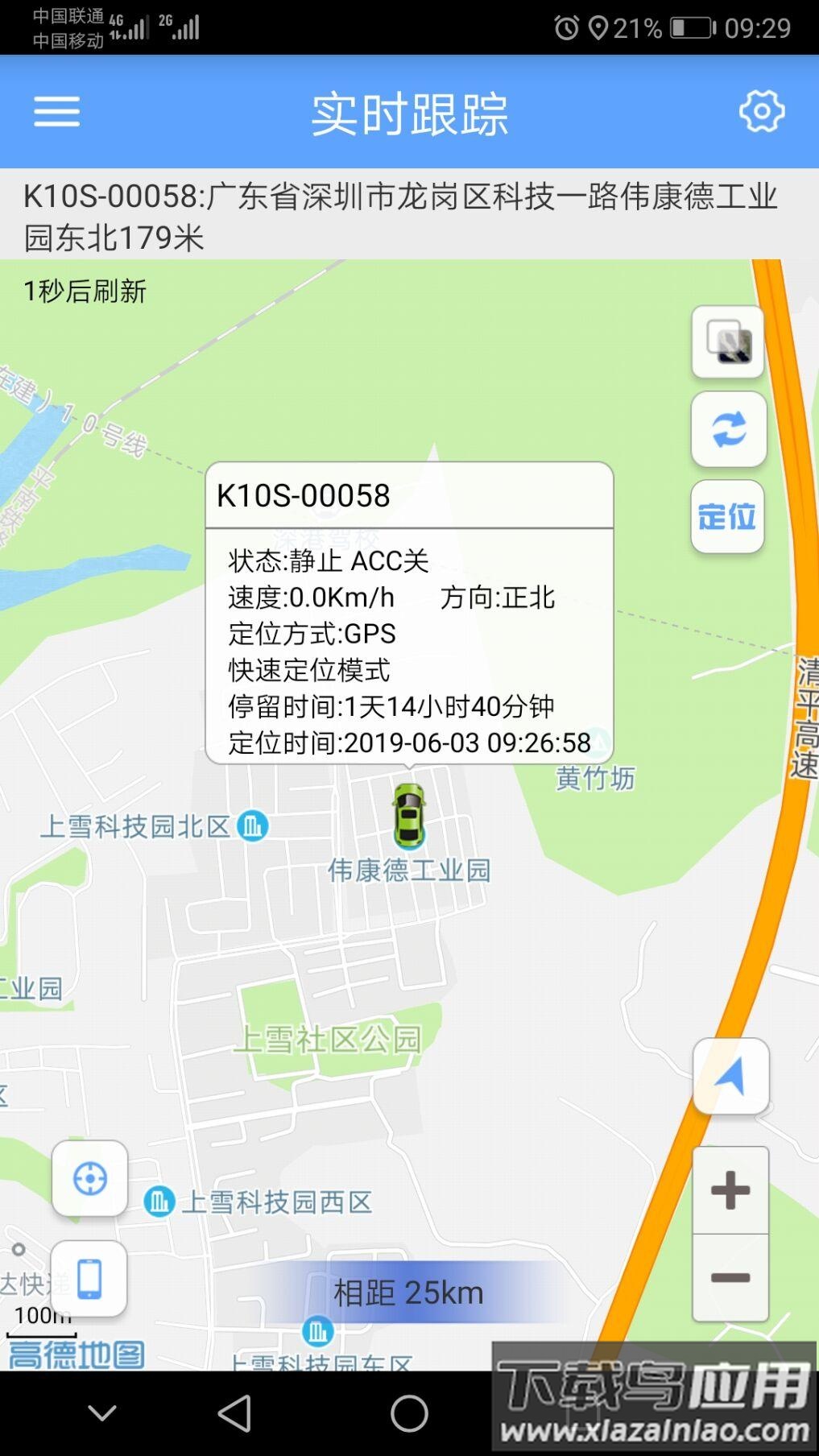
Task: Open the app settings gear
Action: [762, 113]
